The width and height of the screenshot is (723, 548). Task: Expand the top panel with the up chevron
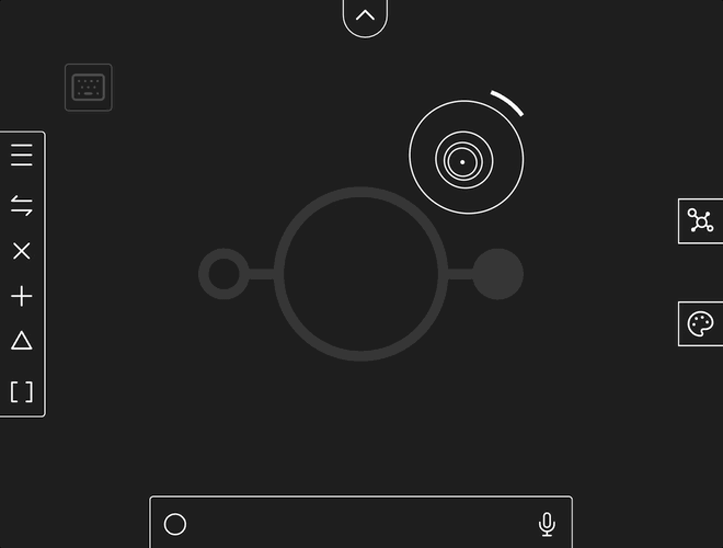pos(365,16)
